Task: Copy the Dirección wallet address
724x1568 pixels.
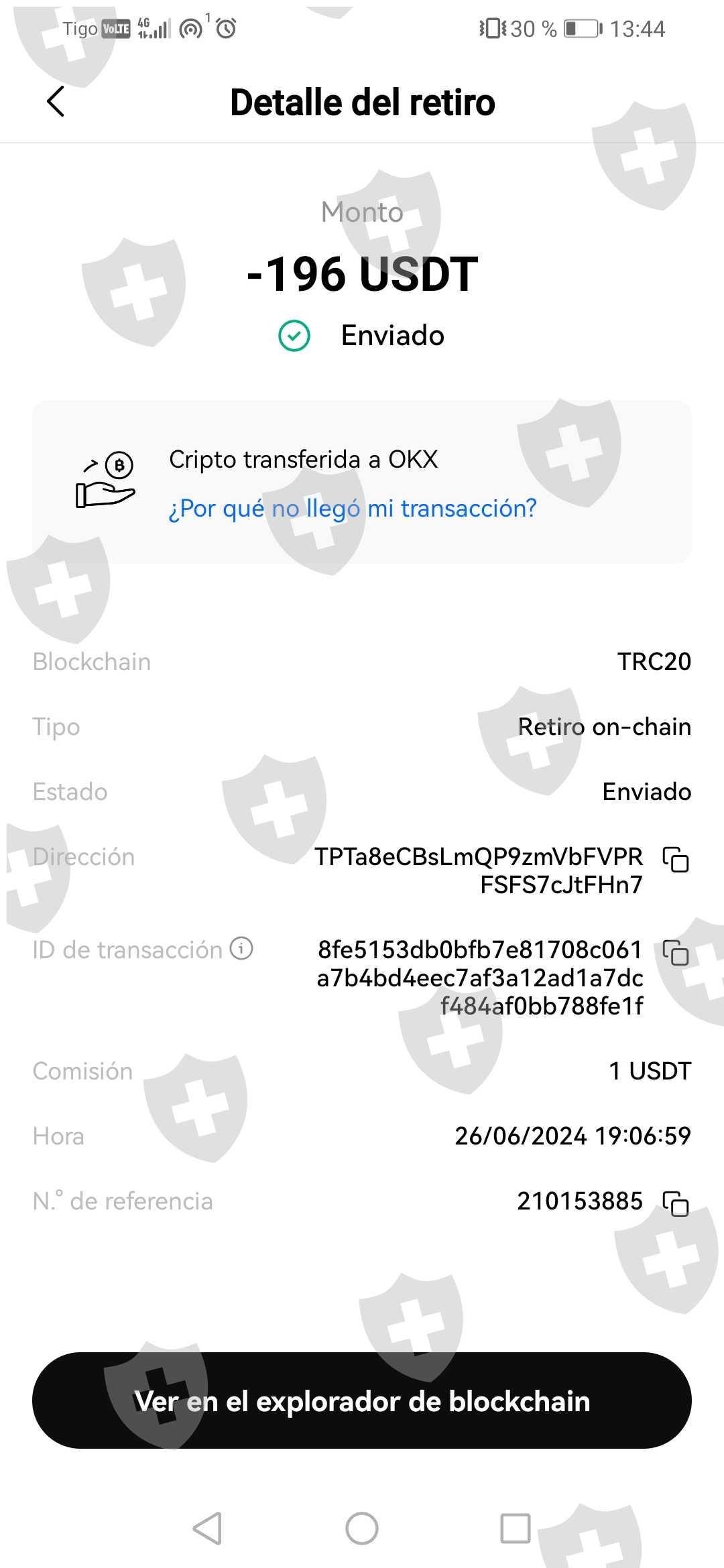Action: click(676, 859)
